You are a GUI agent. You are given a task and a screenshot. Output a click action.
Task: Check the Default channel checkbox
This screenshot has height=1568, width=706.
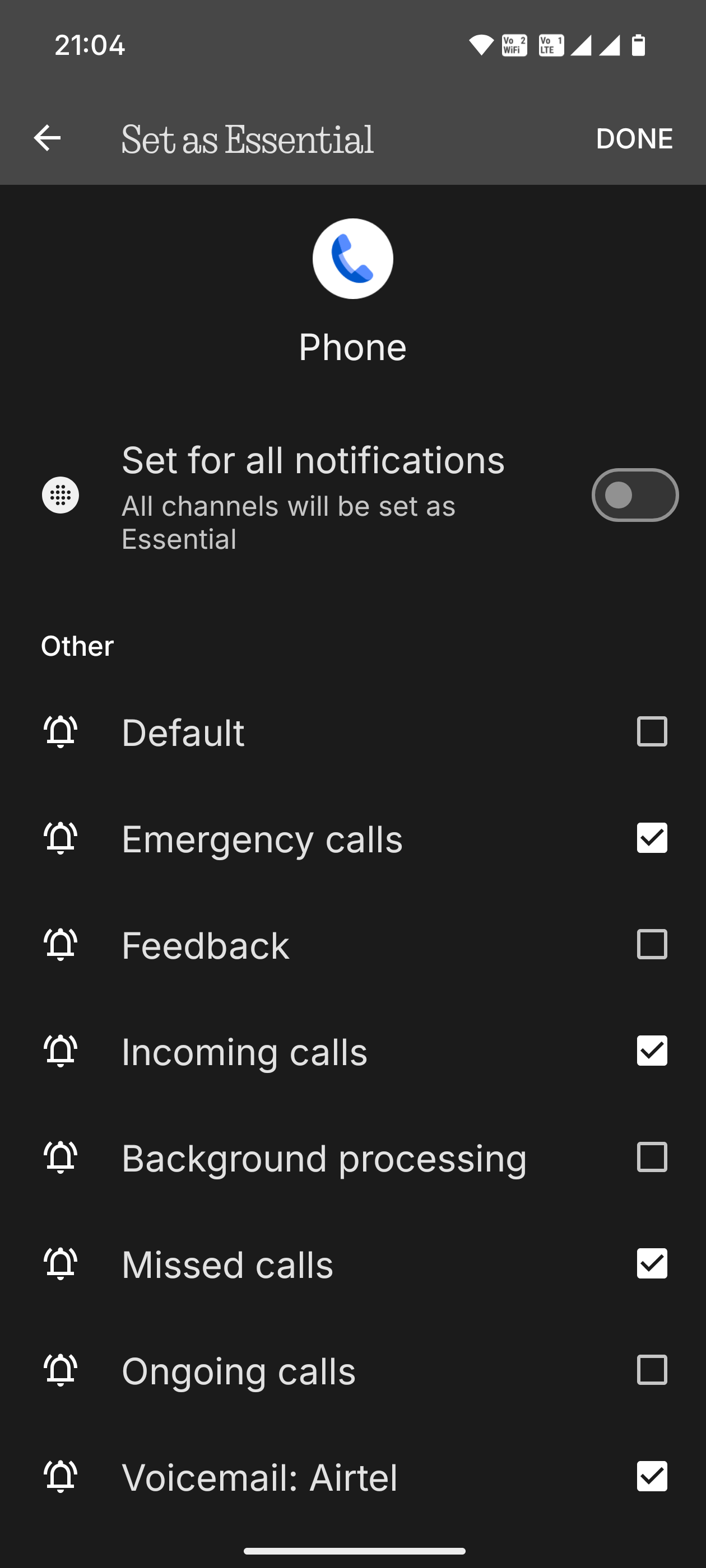click(x=651, y=732)
